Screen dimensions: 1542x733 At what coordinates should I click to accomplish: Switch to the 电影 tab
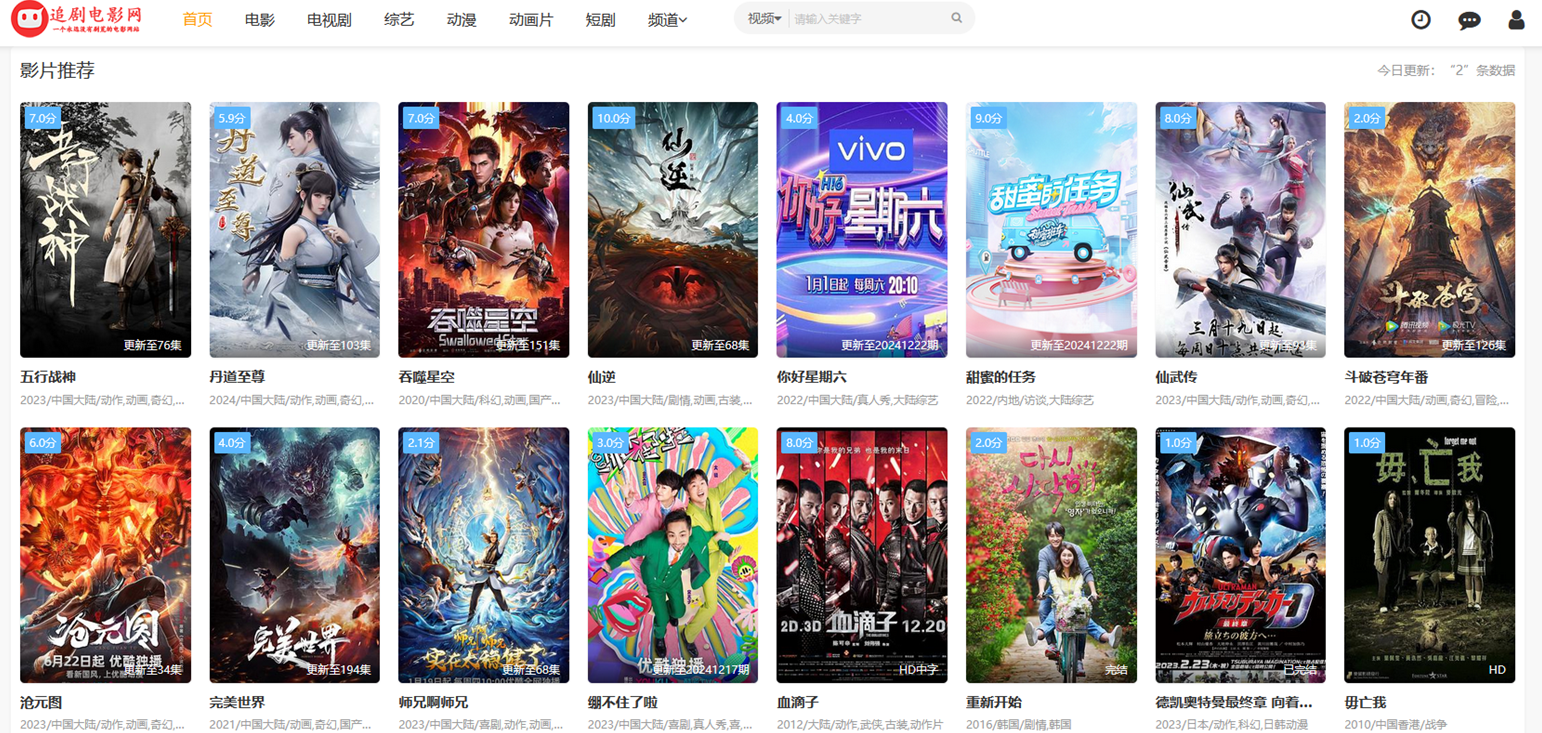259,19
